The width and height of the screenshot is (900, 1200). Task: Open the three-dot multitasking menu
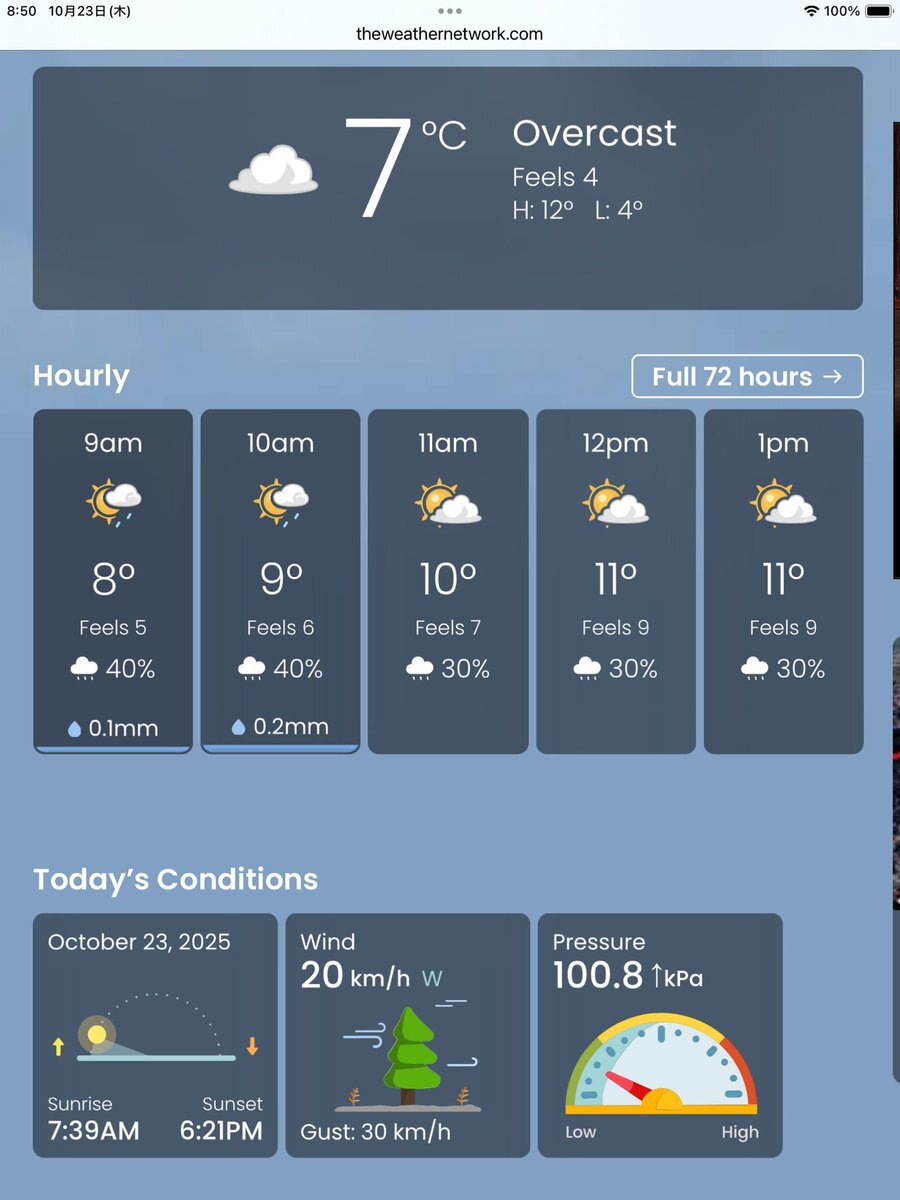pos(449,11)
